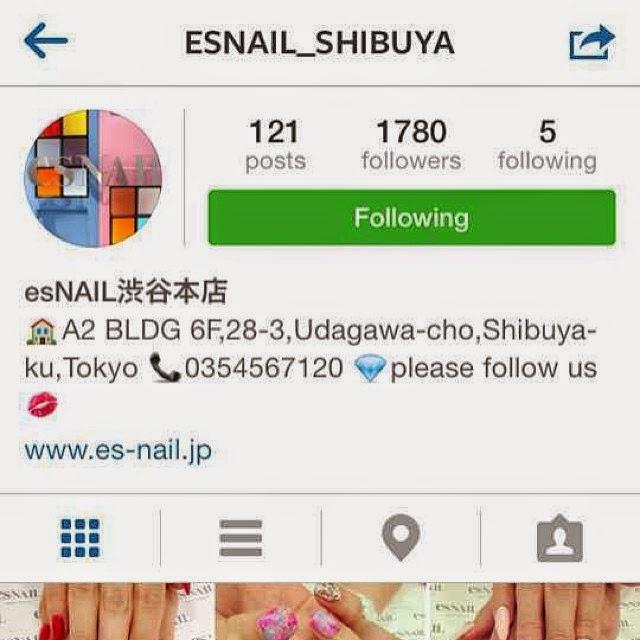Open the tagged photos tab
The height and width of the screenshot is (640, 640).
(559, 539)
